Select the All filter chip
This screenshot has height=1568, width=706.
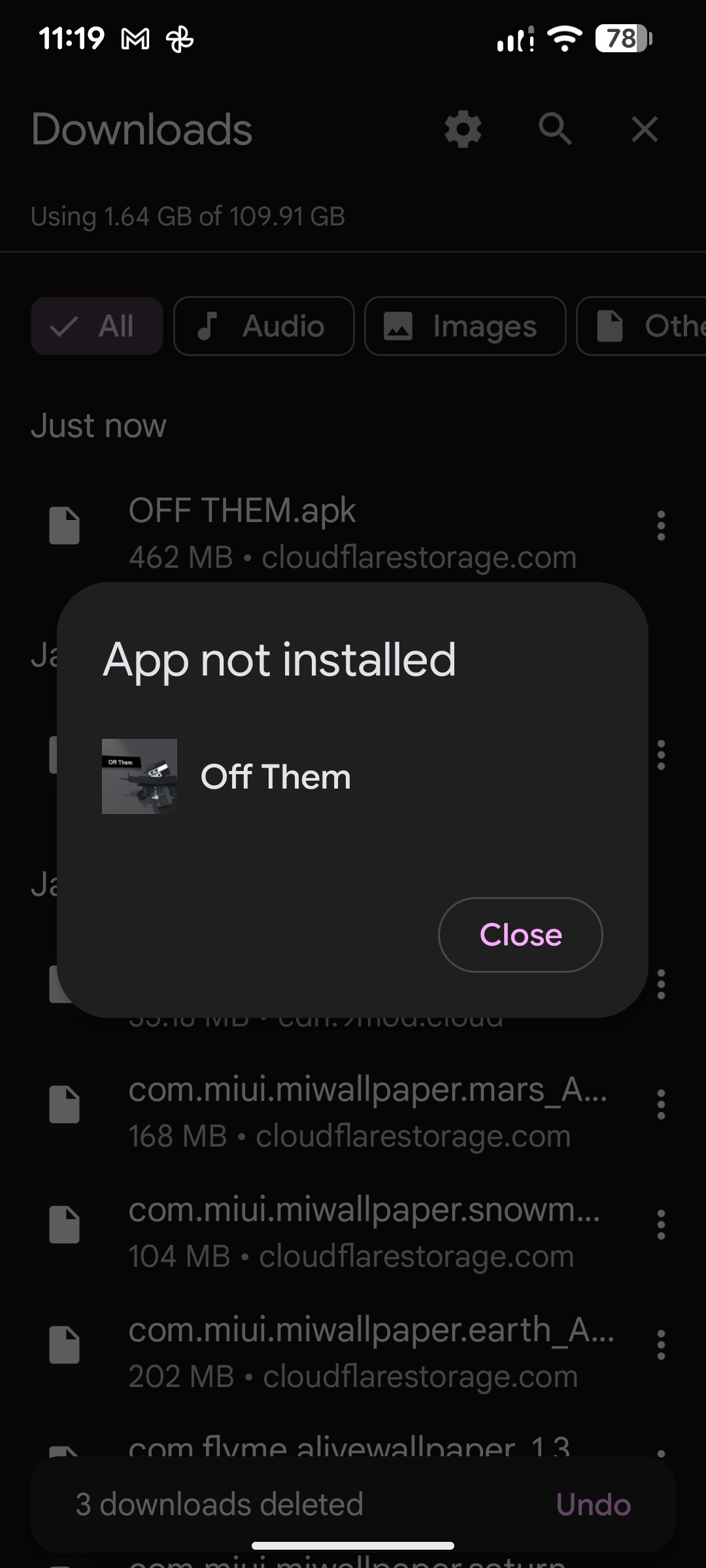97,326
